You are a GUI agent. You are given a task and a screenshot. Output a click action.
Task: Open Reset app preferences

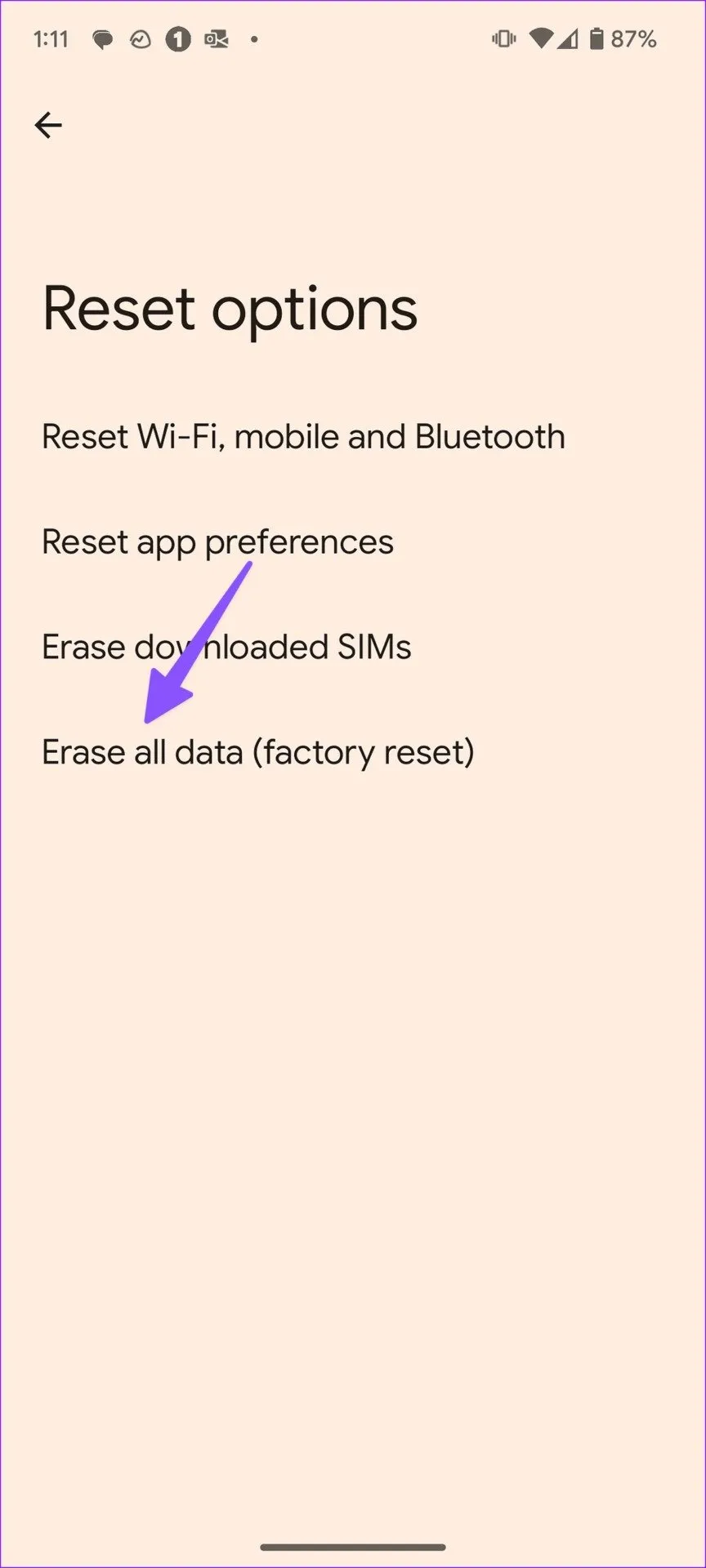coord(217,542)
